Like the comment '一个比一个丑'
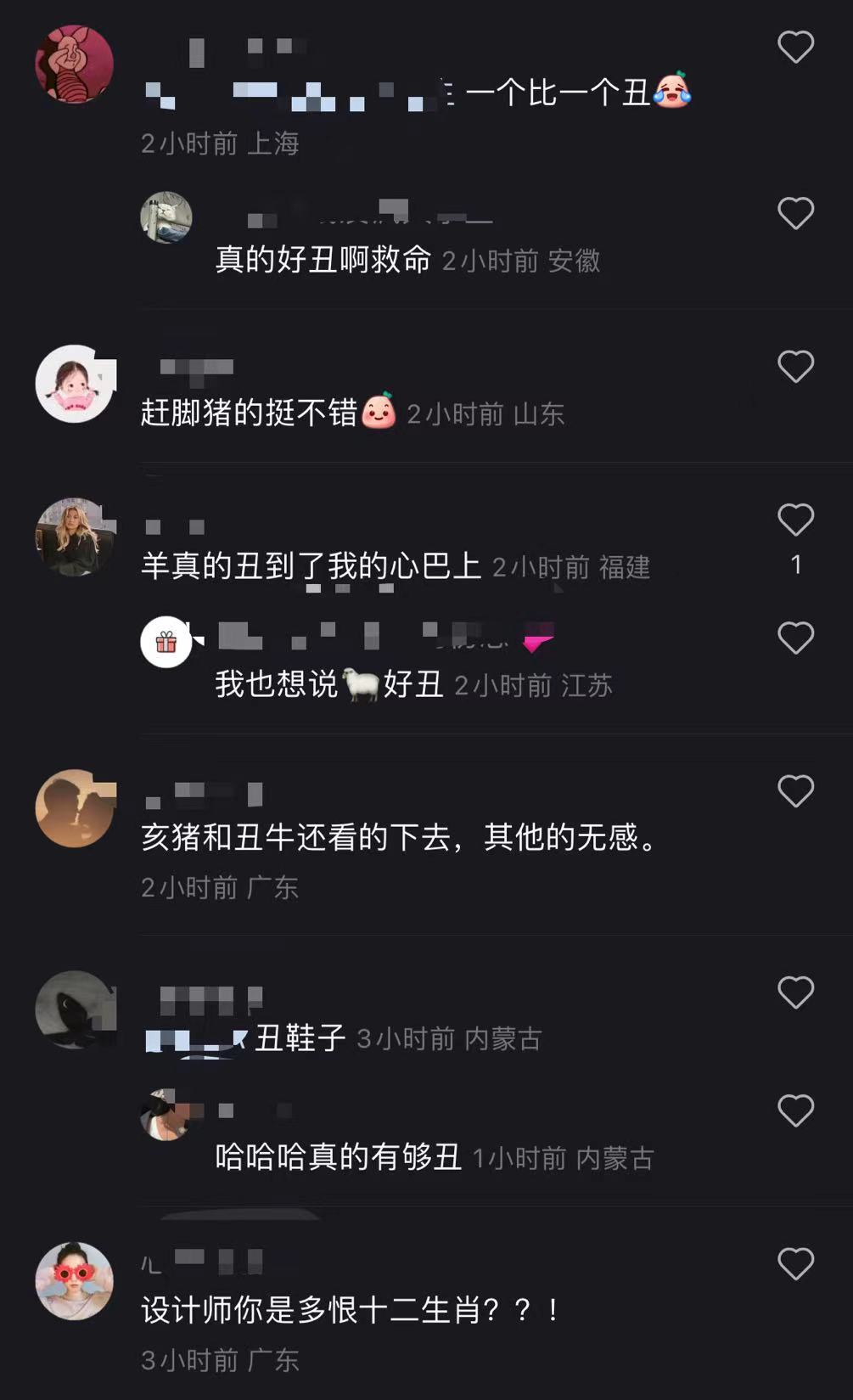 tap(795, 48)
